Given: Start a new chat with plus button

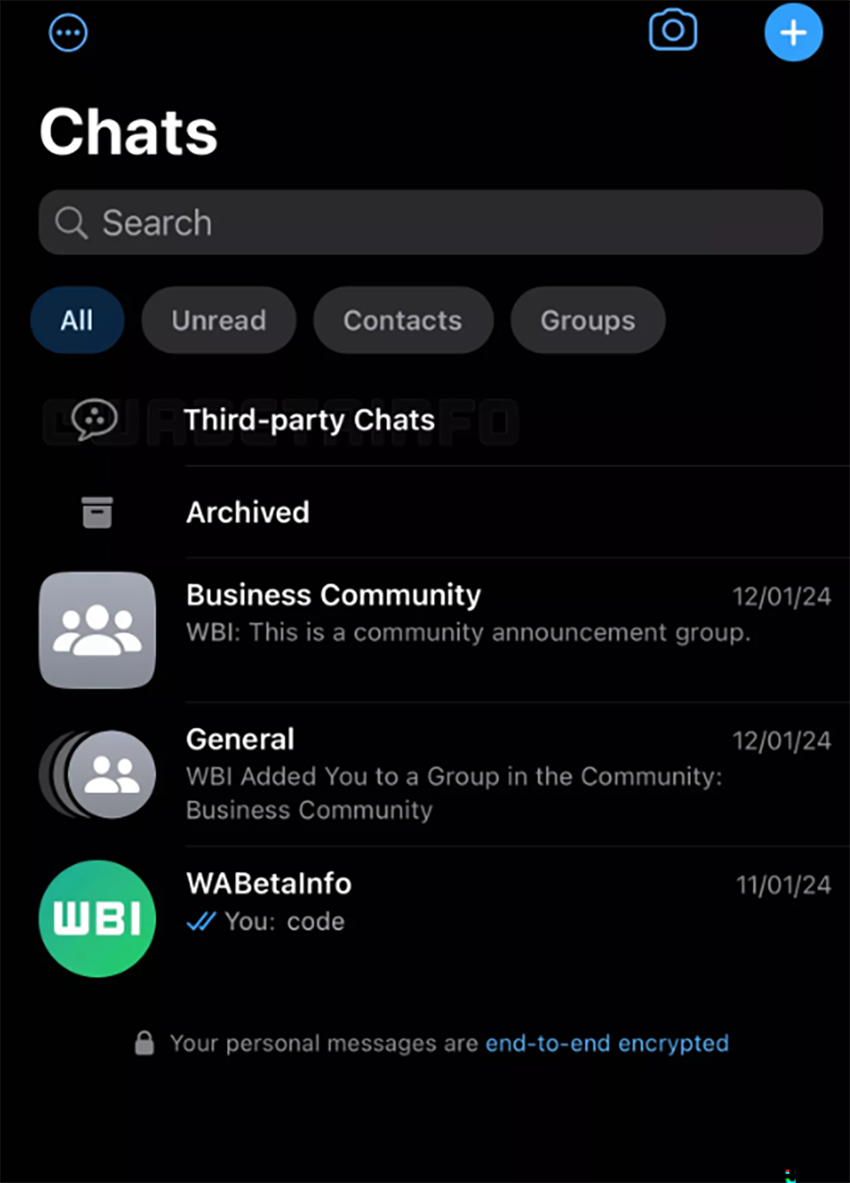Looking at the screenshot, I should click(793, 32).
